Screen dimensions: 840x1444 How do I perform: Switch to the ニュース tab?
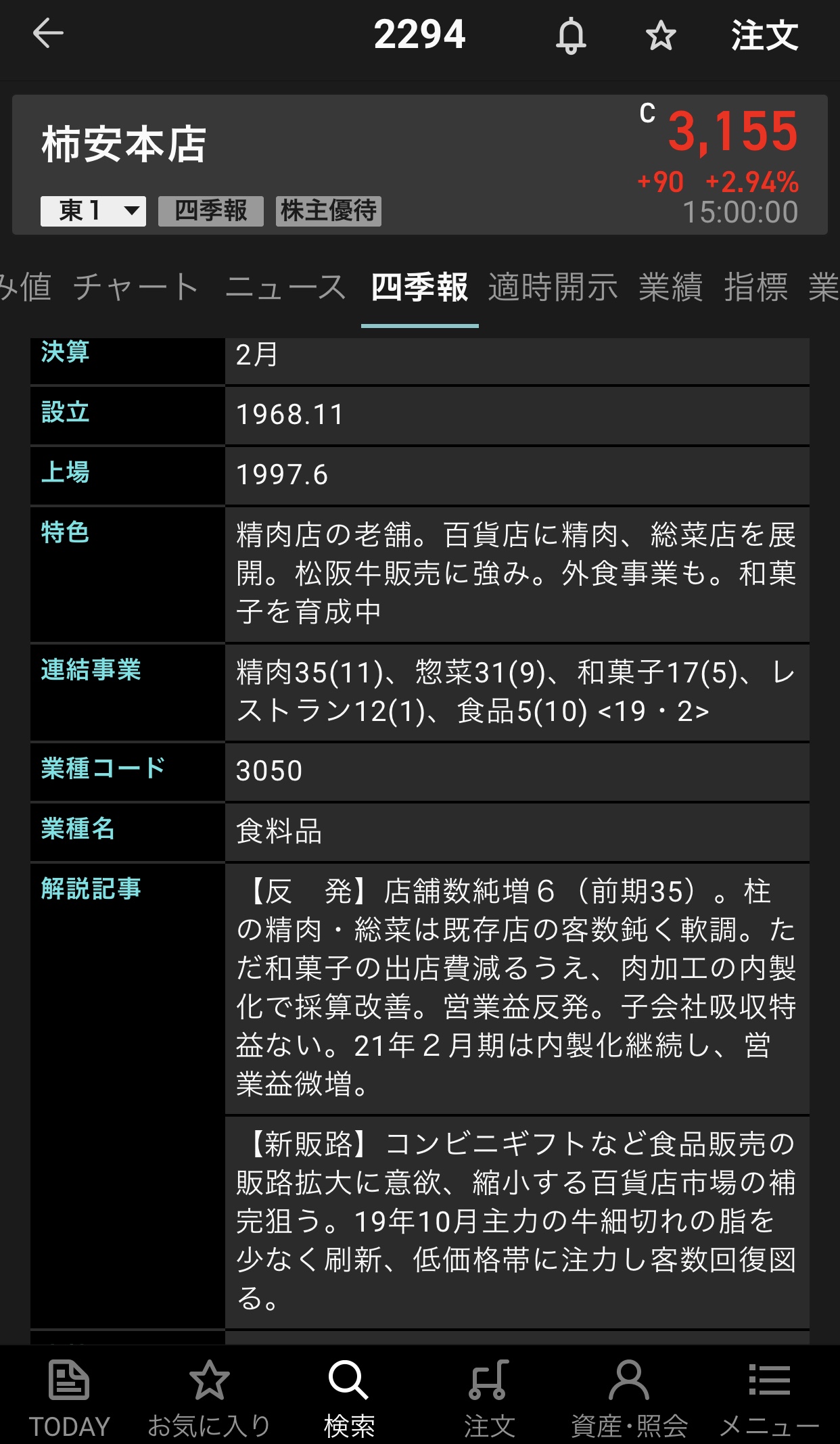[285, 287]
